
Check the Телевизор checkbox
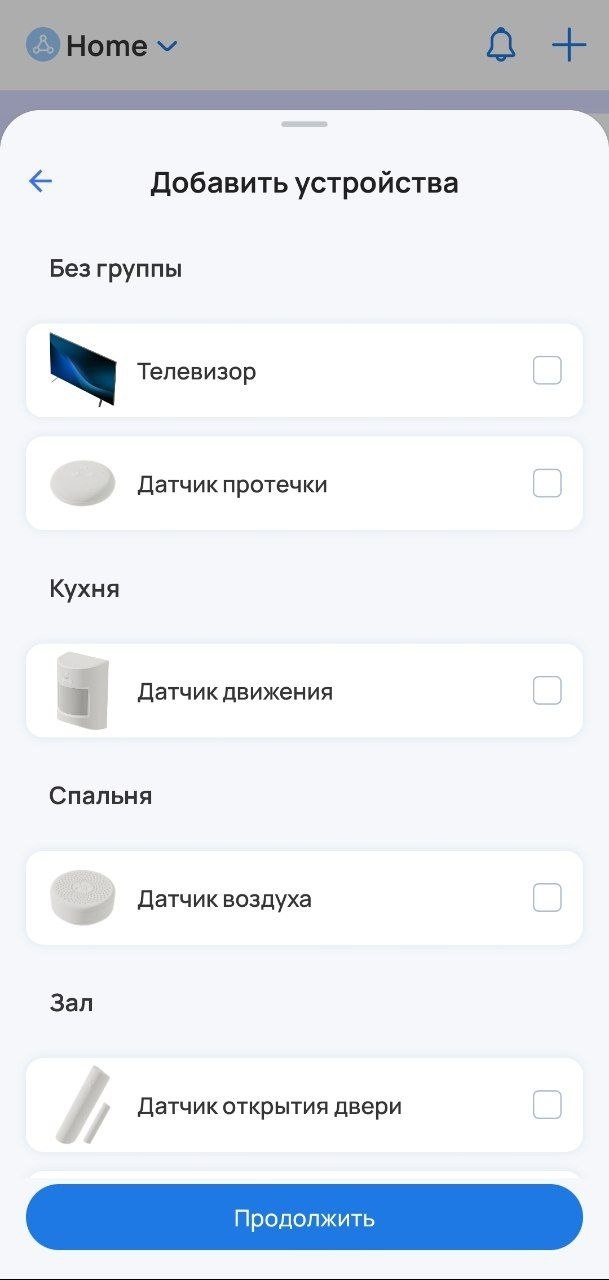(547, 371)
